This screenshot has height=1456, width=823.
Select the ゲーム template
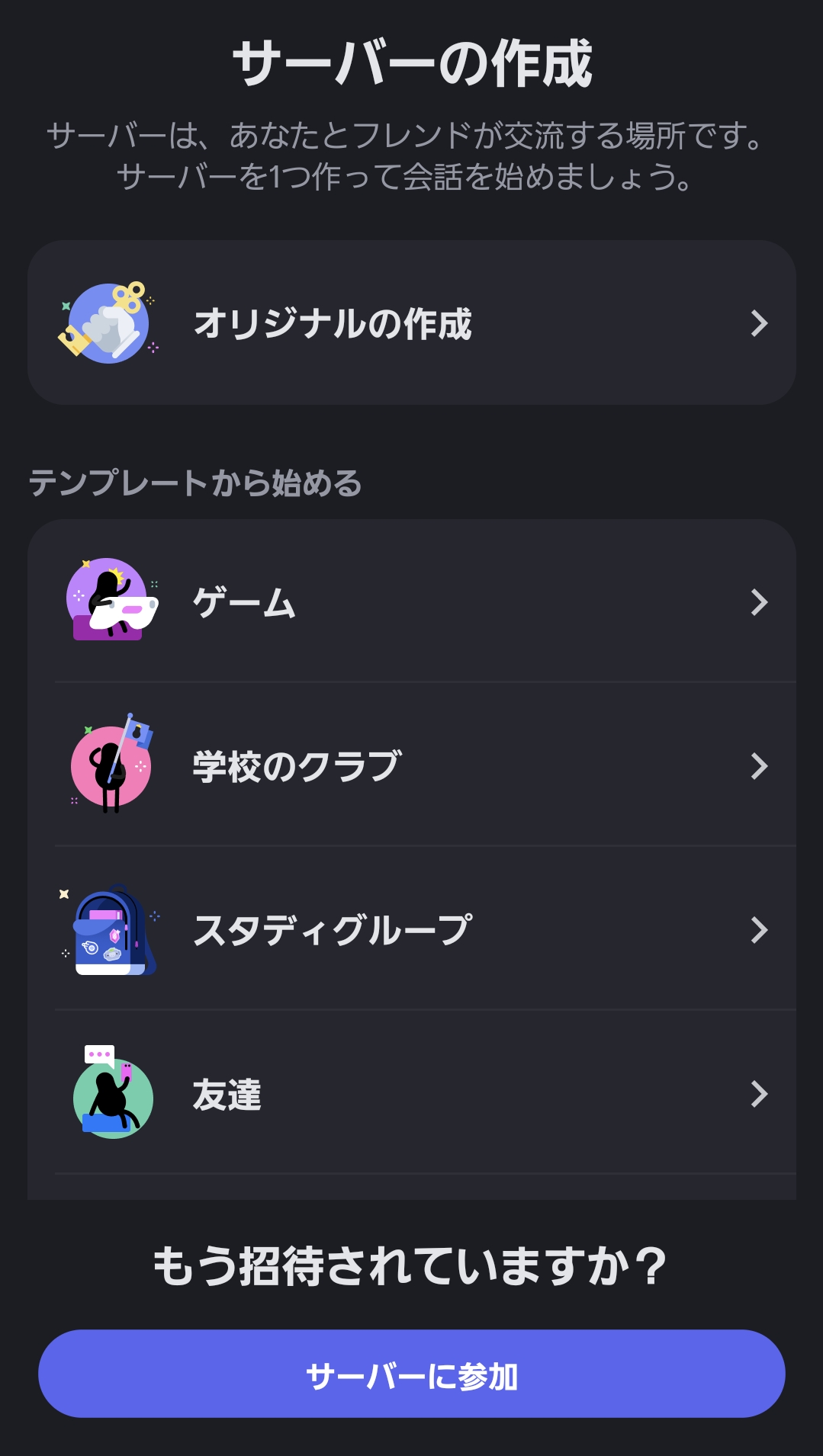pyautogui.click(x=411, y=602)
